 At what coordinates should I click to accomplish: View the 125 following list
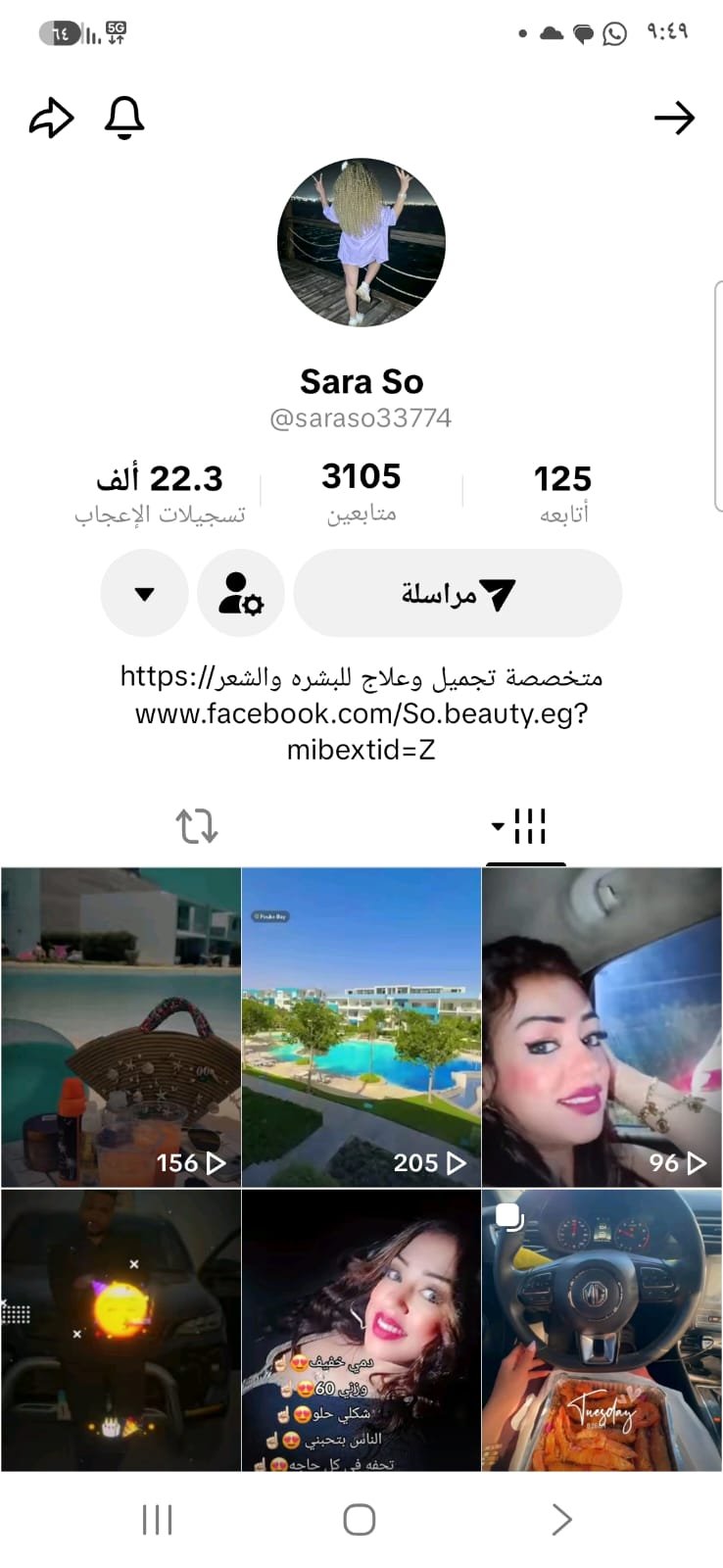click(563, 493)
